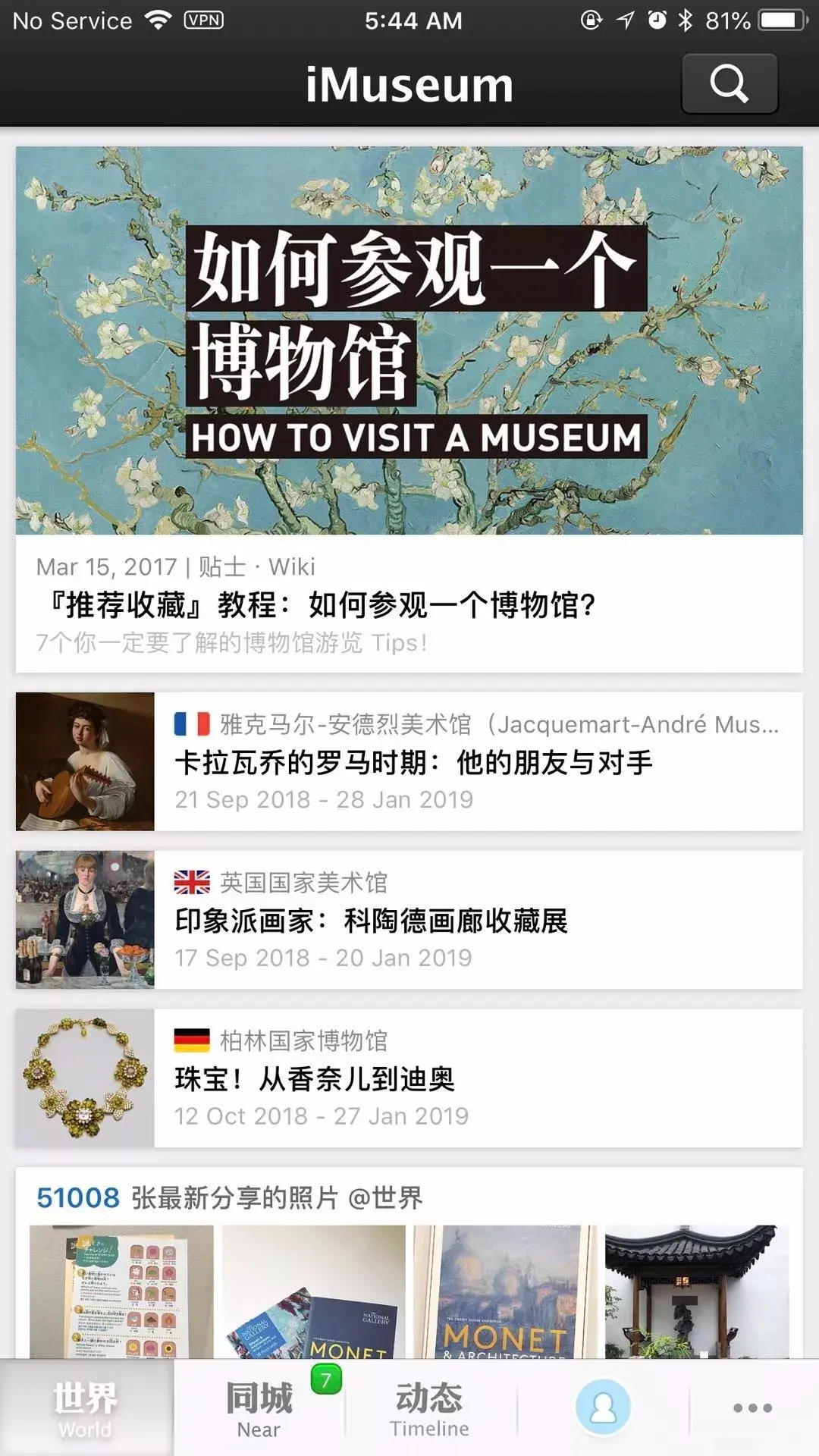The image size is (819, 1456).
Task: Switch to the 世界 World tab
Action: click(86, 1408)
